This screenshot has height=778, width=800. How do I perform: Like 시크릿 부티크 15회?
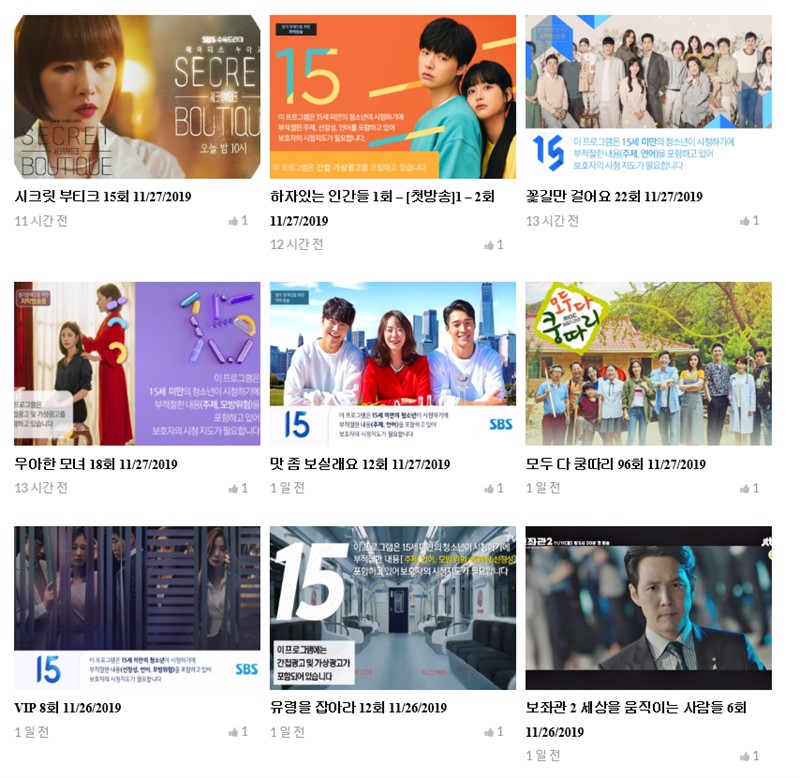click(x=238, y=221)
